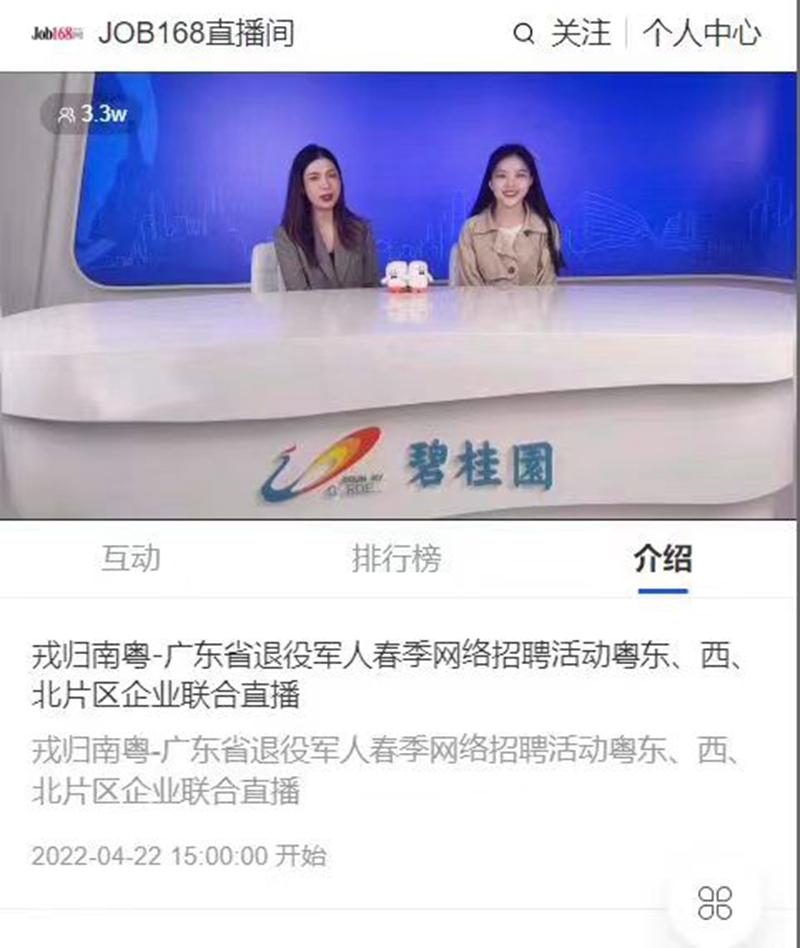Viewport: 800px width, 948px height.
Task: Follow the JOB168 live room via 关注
Action: [580, 34]
